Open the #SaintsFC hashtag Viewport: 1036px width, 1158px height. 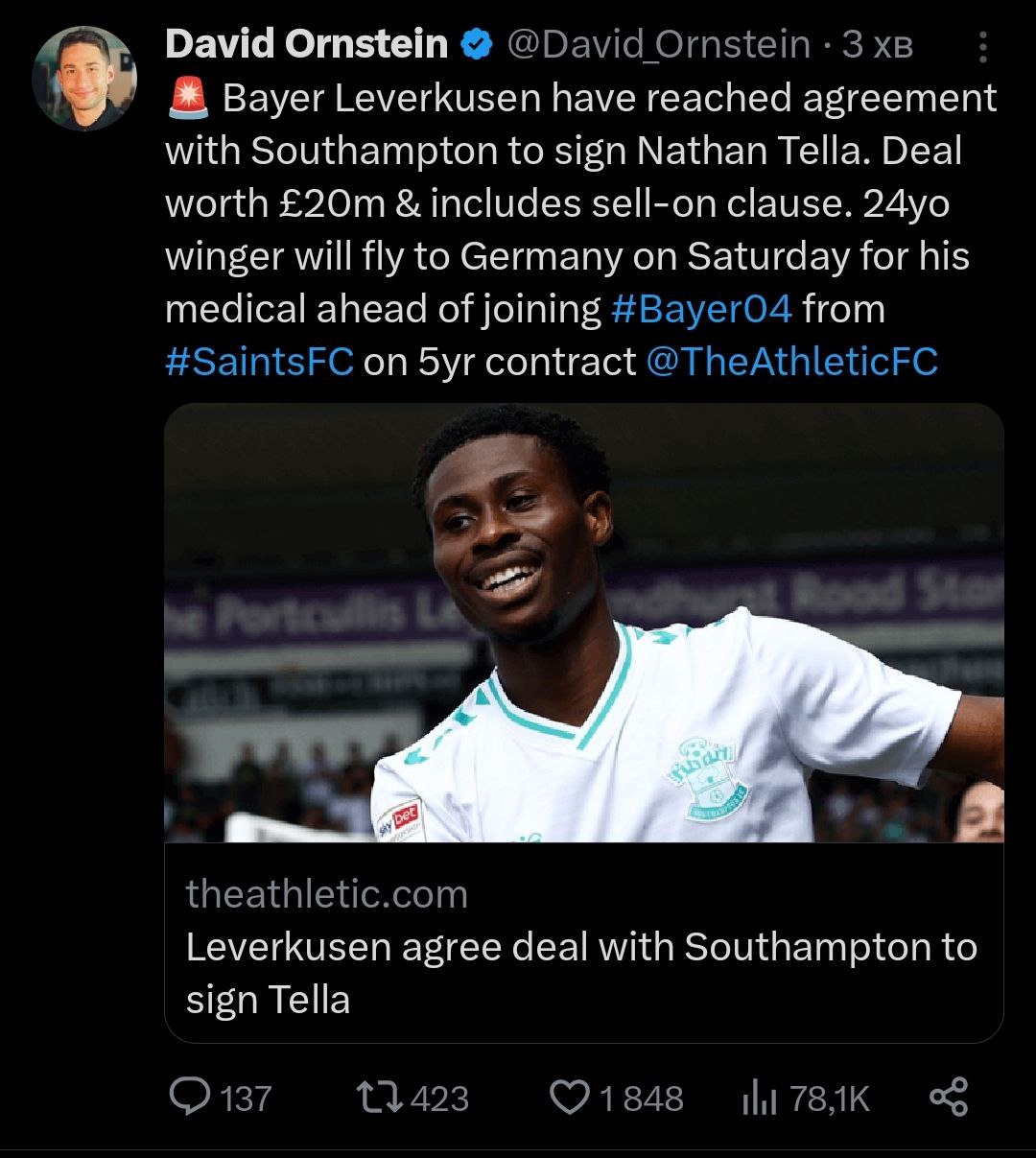(260, 362)
